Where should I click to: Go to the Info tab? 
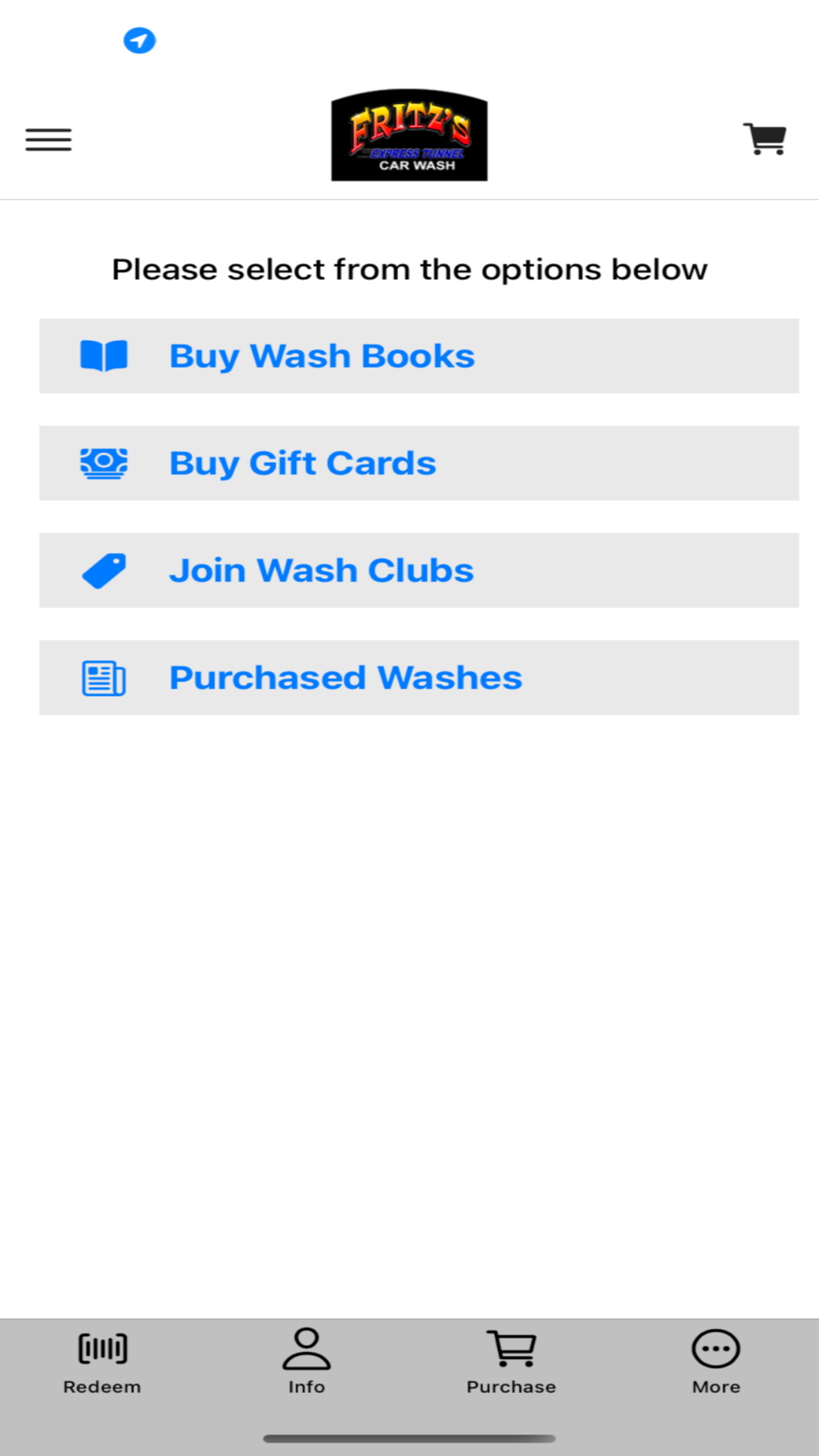point(306,1363)
